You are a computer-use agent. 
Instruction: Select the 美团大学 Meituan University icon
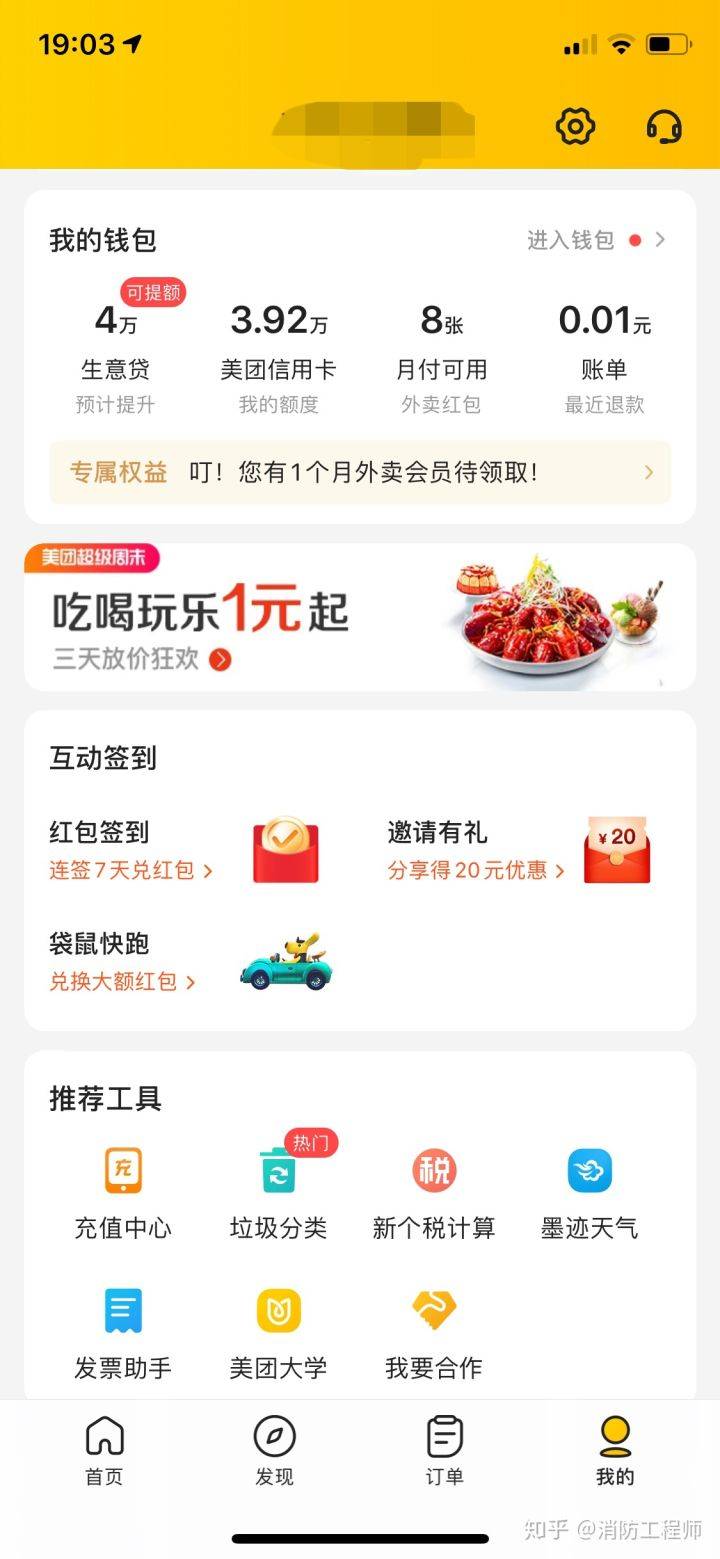coord(277,1311)
